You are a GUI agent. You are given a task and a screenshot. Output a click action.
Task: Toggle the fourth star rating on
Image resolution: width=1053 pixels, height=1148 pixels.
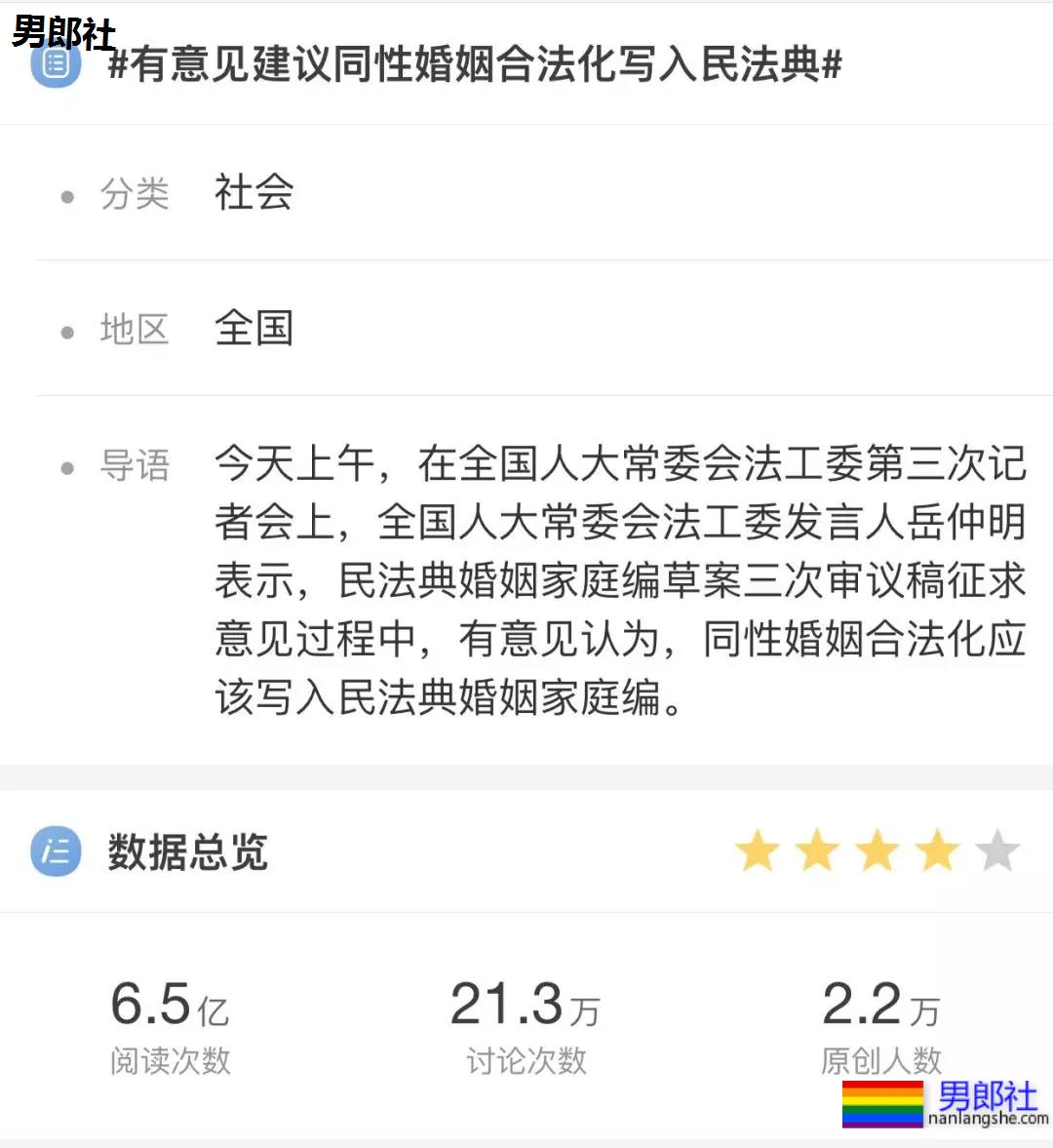pyautogui.click(x=937, y=851)
